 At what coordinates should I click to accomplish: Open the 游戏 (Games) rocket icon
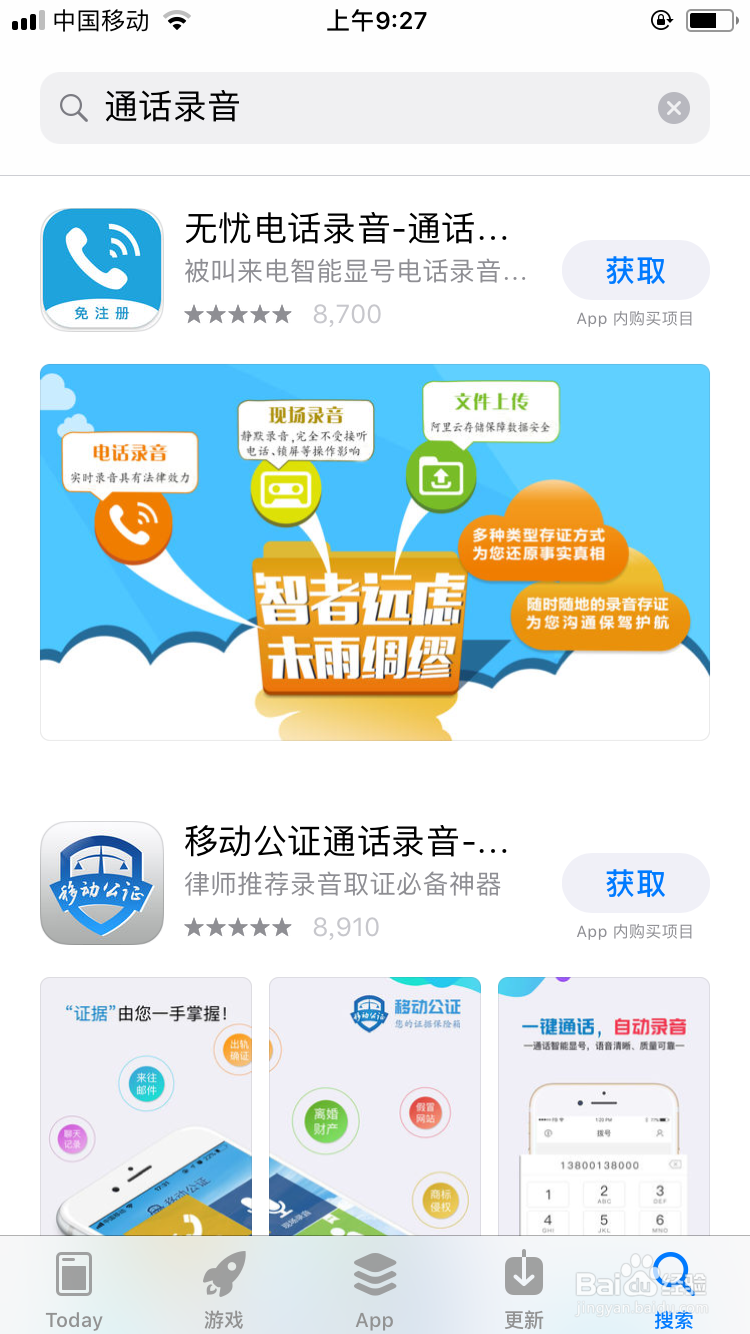tap(222, 1272)
